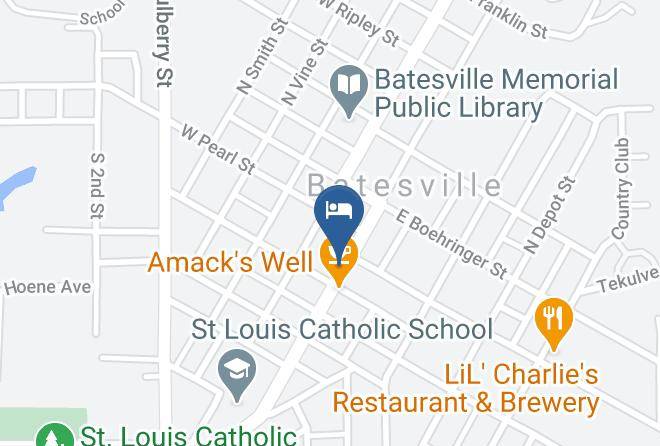The image size is (660, 446).
Task: Select the blue hotel bed marker
Action: coord(339,221)
